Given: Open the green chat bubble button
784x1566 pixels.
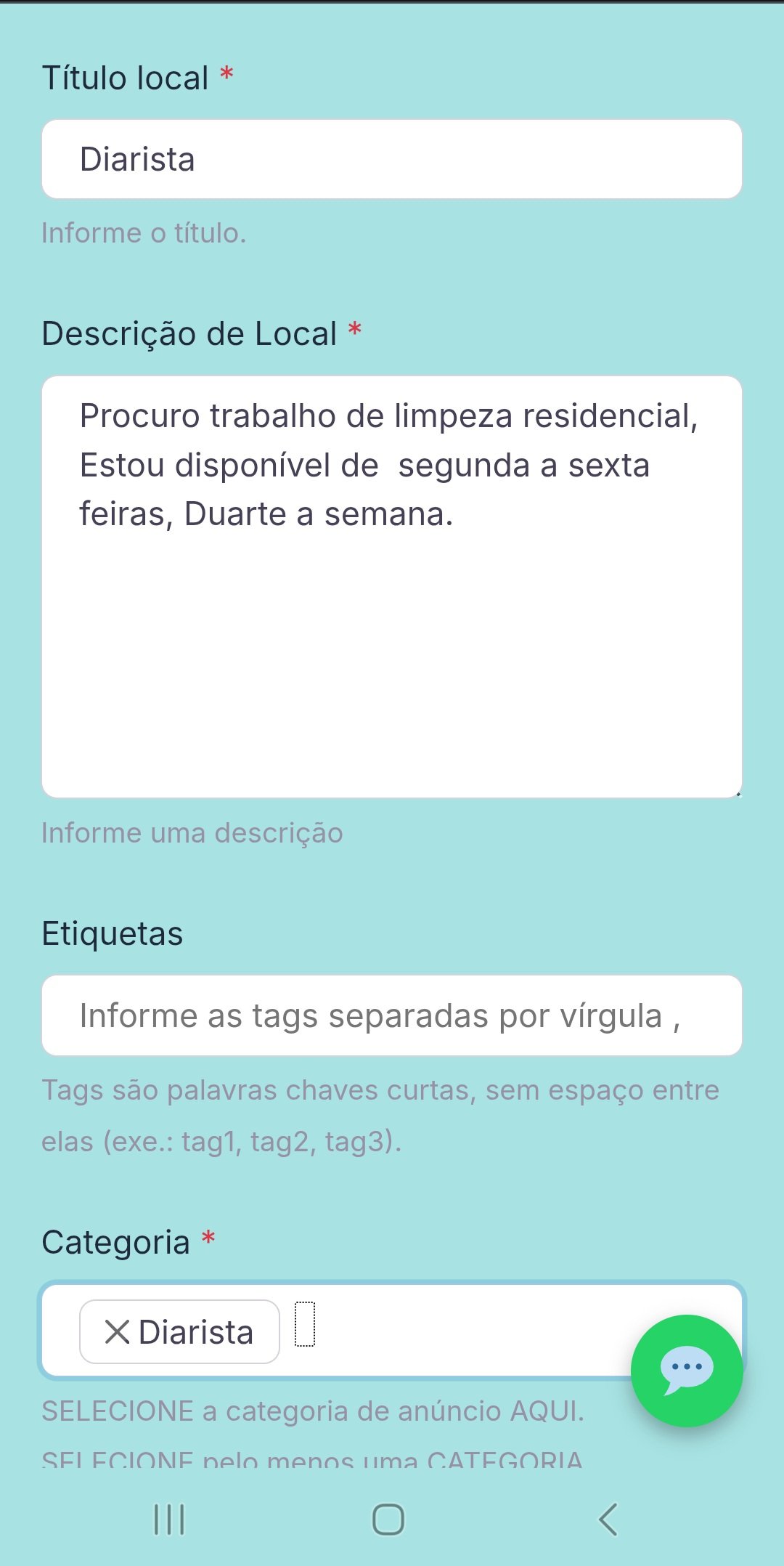Looking at the screenshot, I should click(686, 1370).
